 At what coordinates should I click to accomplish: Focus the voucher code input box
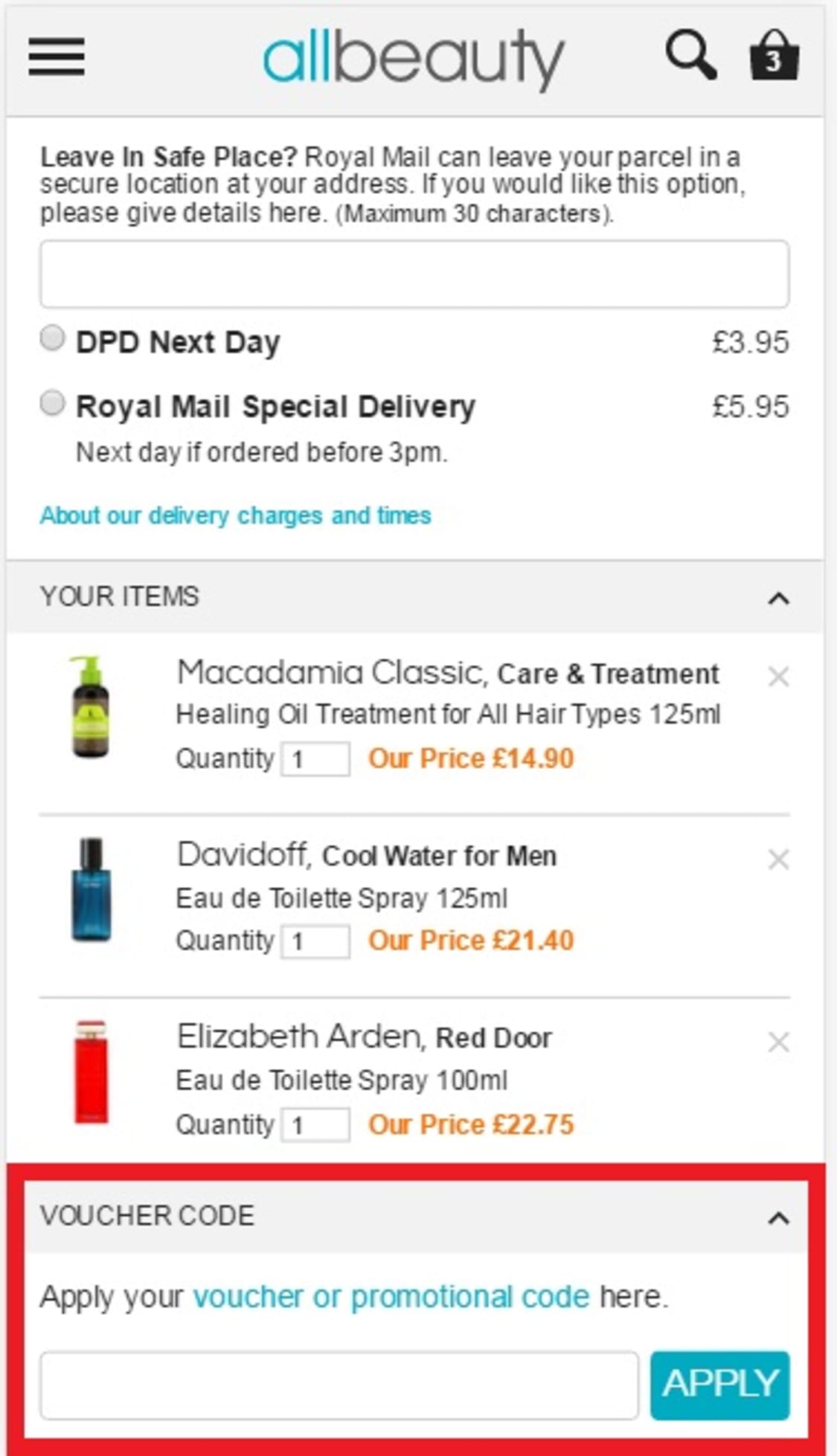(x=339, y=1385)
